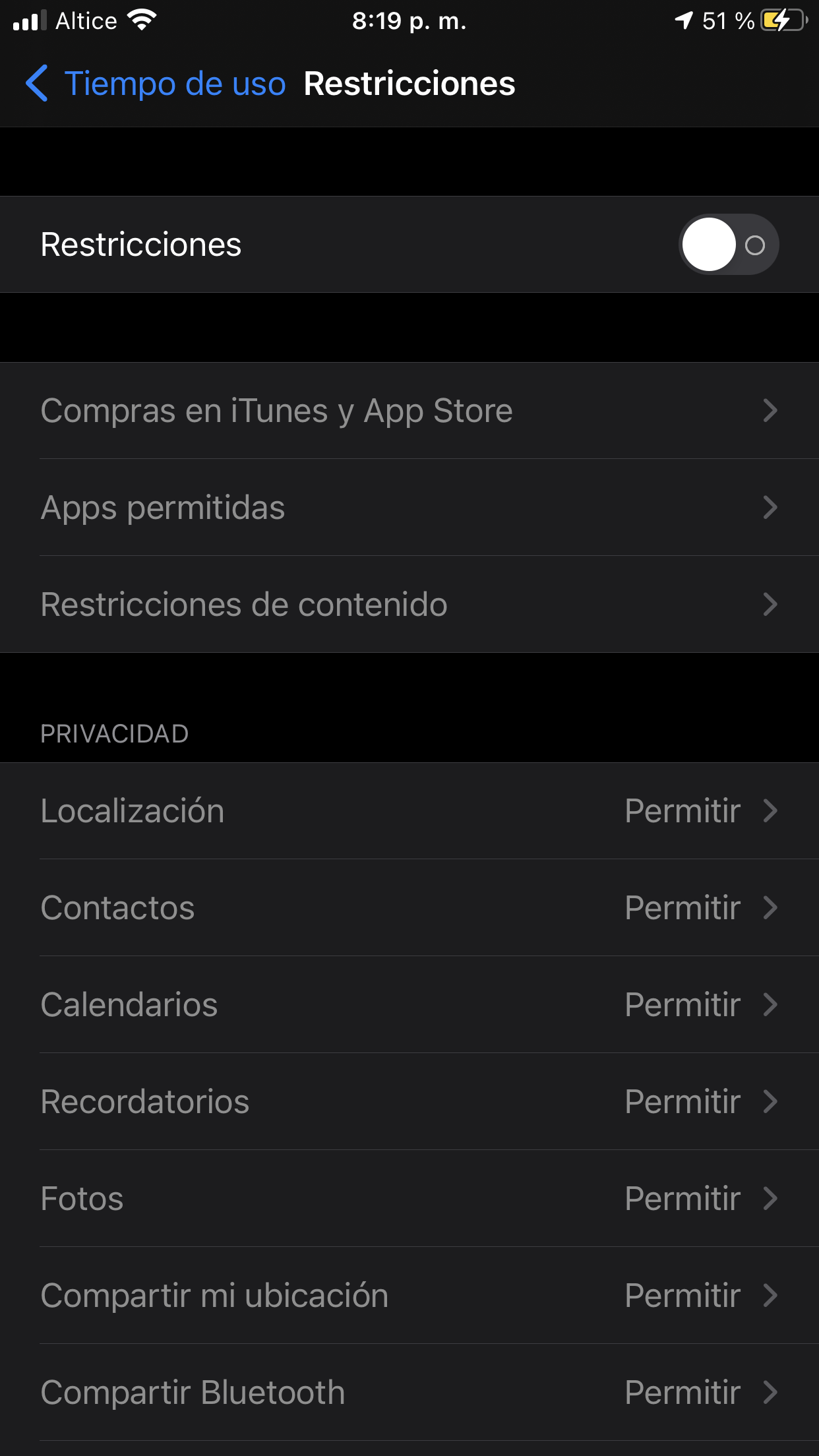Viewport: 819px width, 1456px height.
Task: Open Restricciones de contenido
Action: tap(409, 605)
